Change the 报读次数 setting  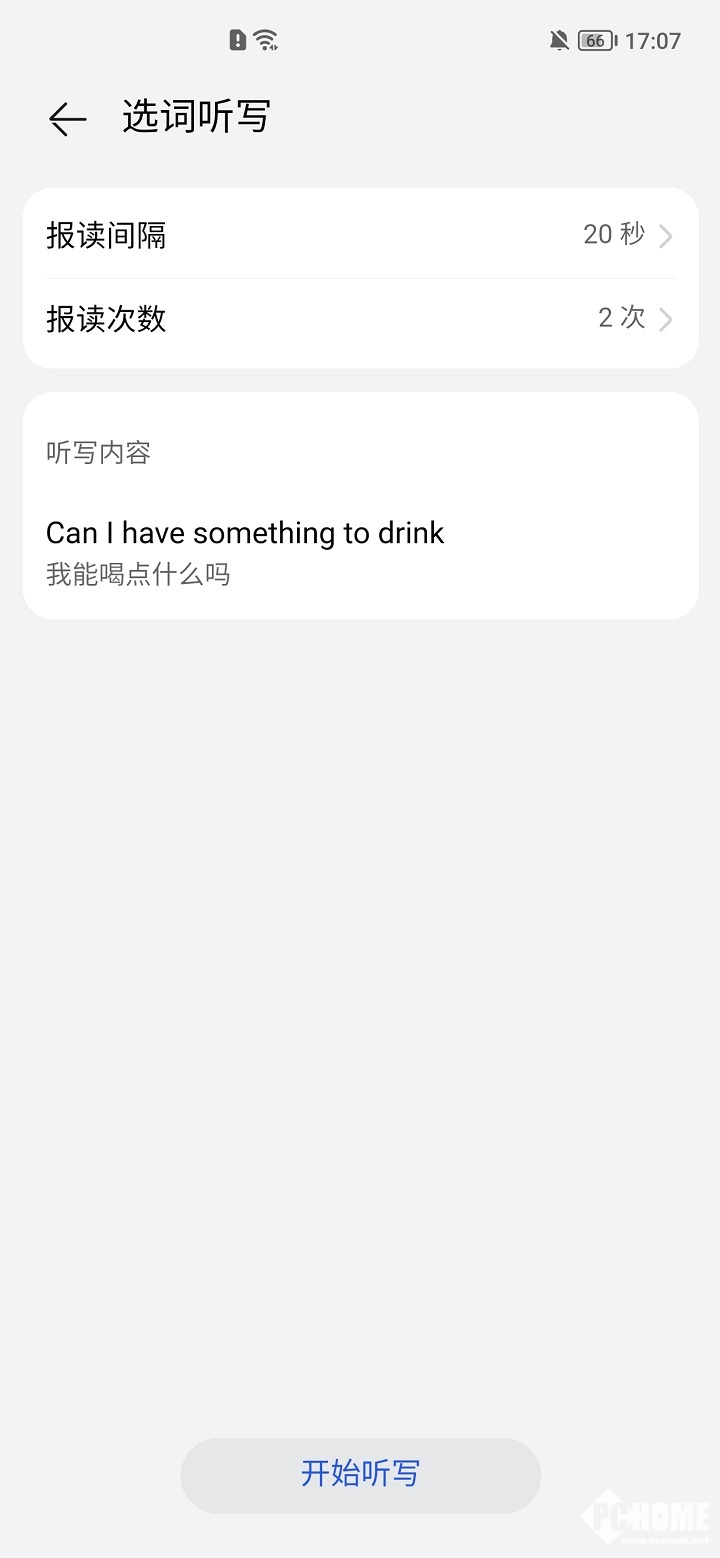coord(360,319)
